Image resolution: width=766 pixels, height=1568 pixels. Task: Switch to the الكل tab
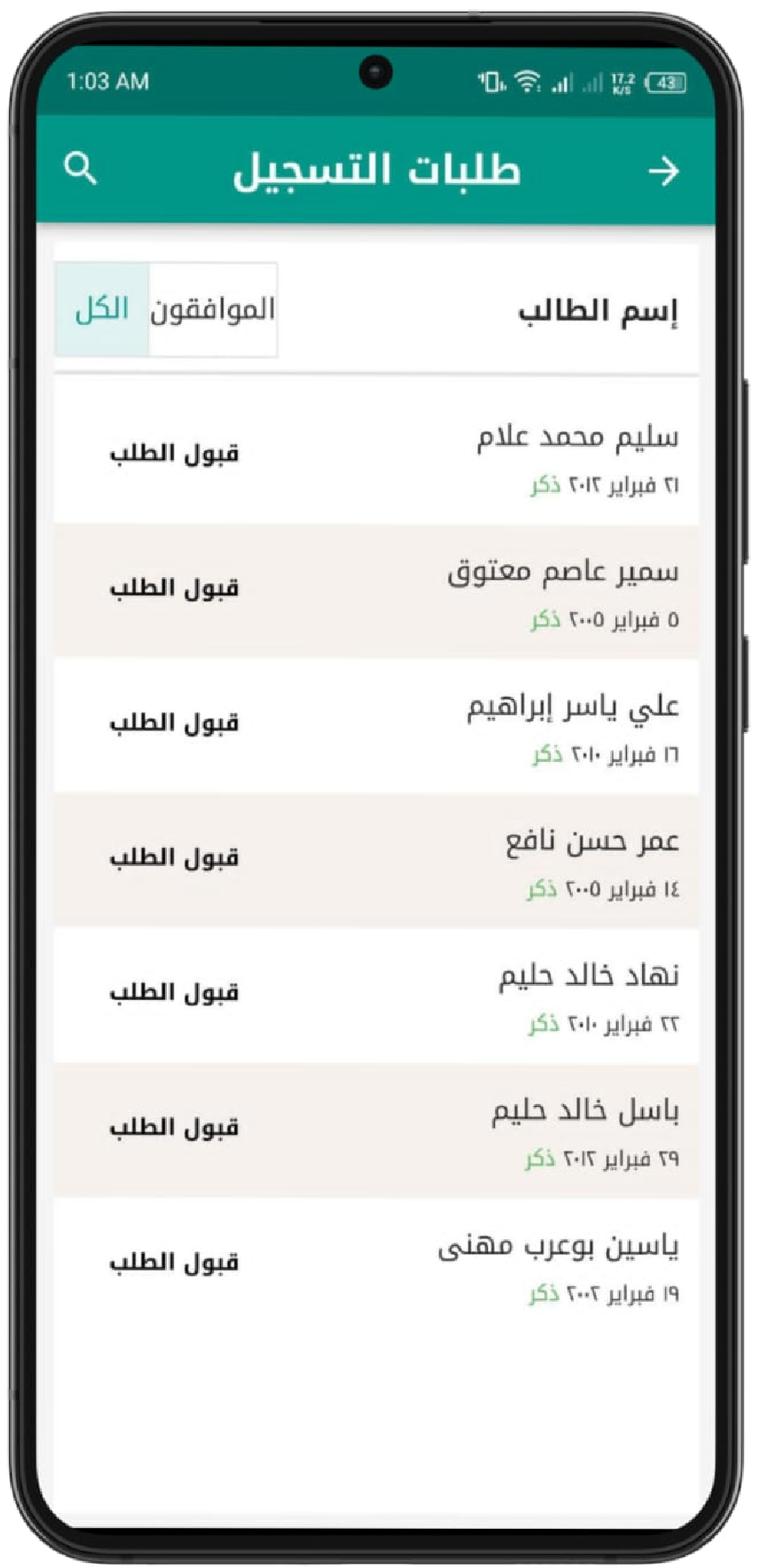pos(102,309)
